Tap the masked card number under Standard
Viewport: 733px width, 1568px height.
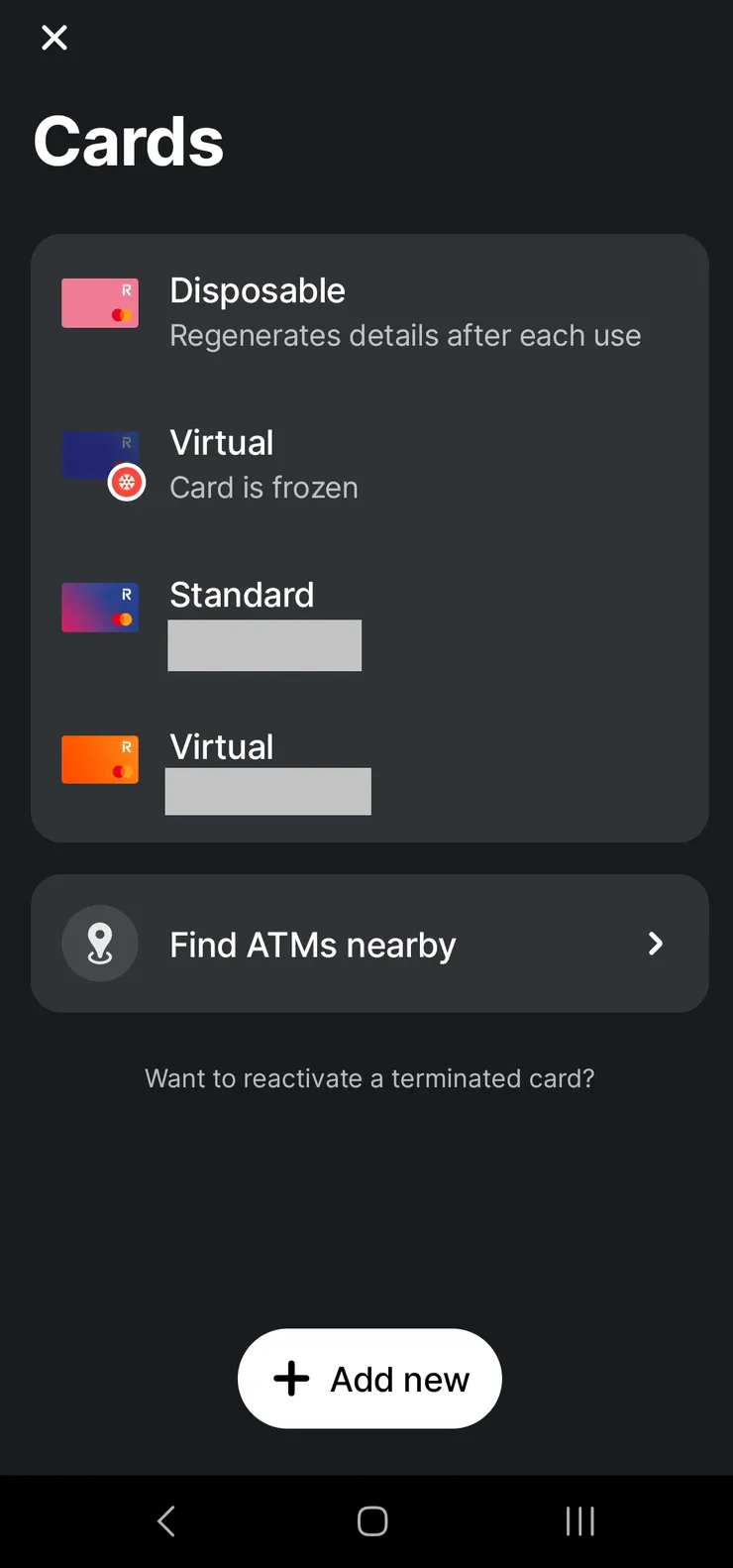pyautogui.click(x=264, y=644)
